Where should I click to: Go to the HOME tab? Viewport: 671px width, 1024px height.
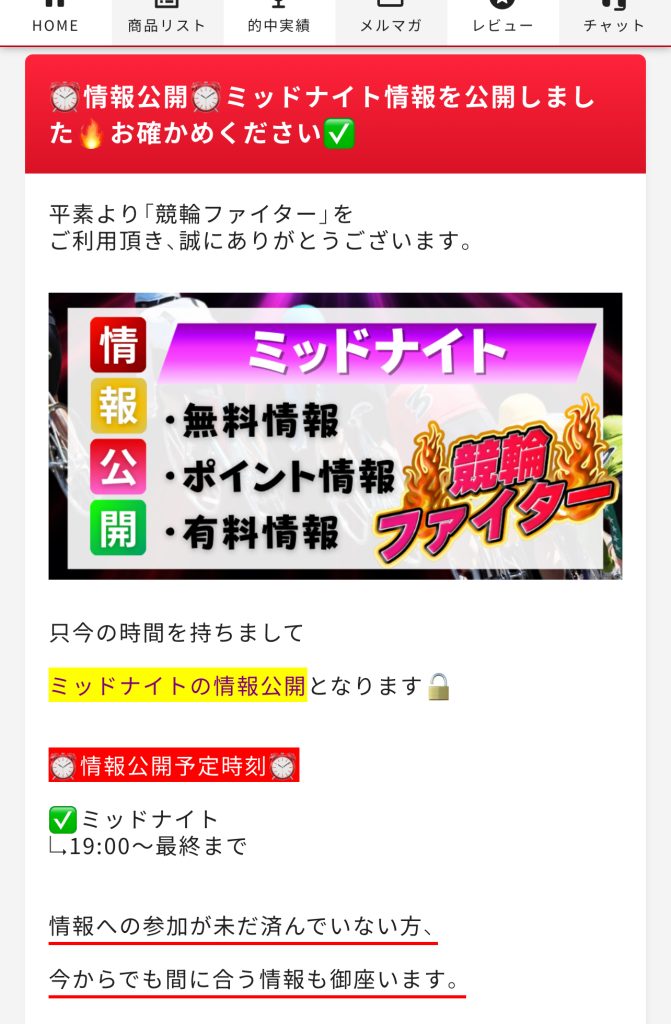tap(55, 20)
